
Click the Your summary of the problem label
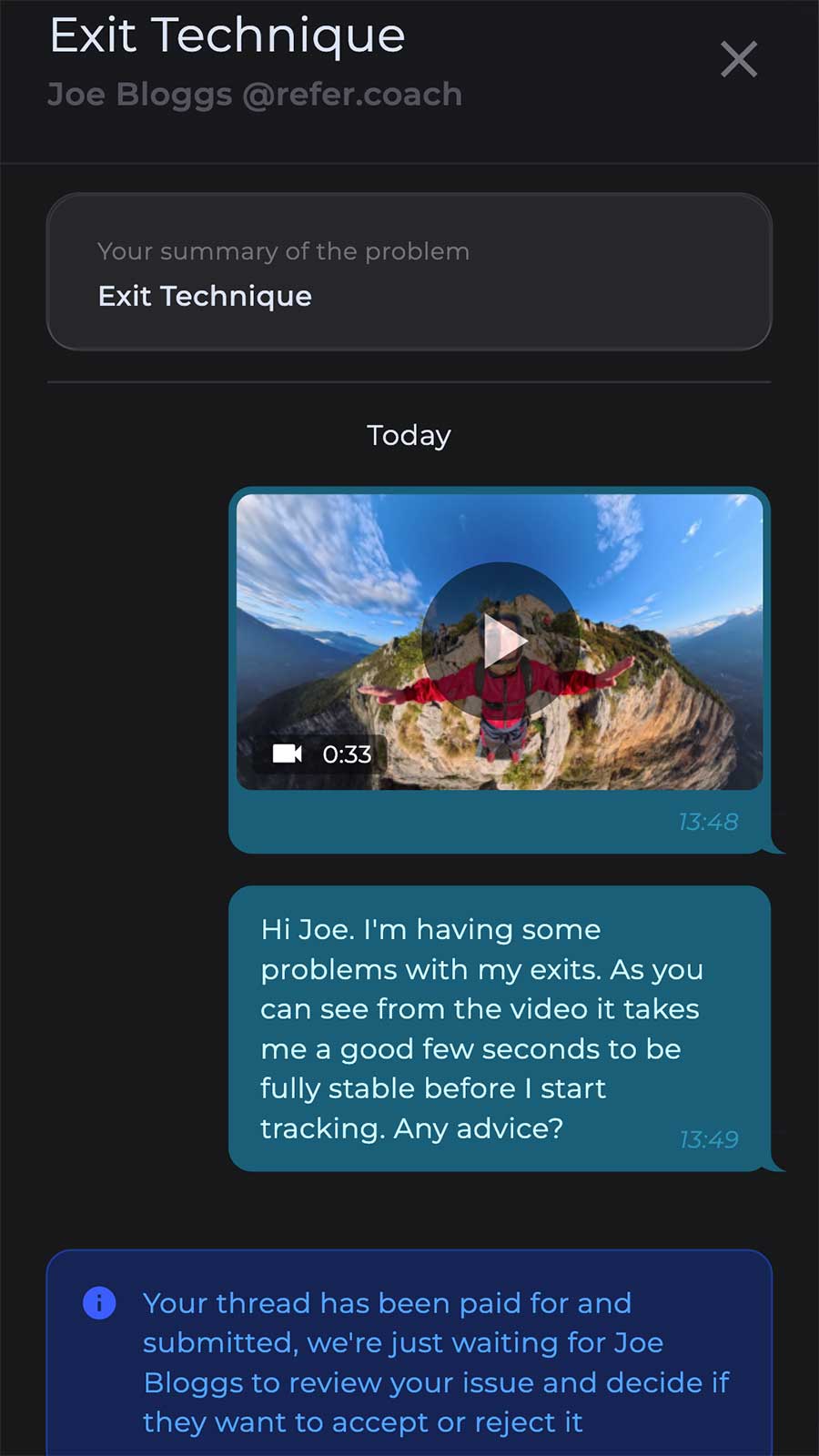(283, 251)
